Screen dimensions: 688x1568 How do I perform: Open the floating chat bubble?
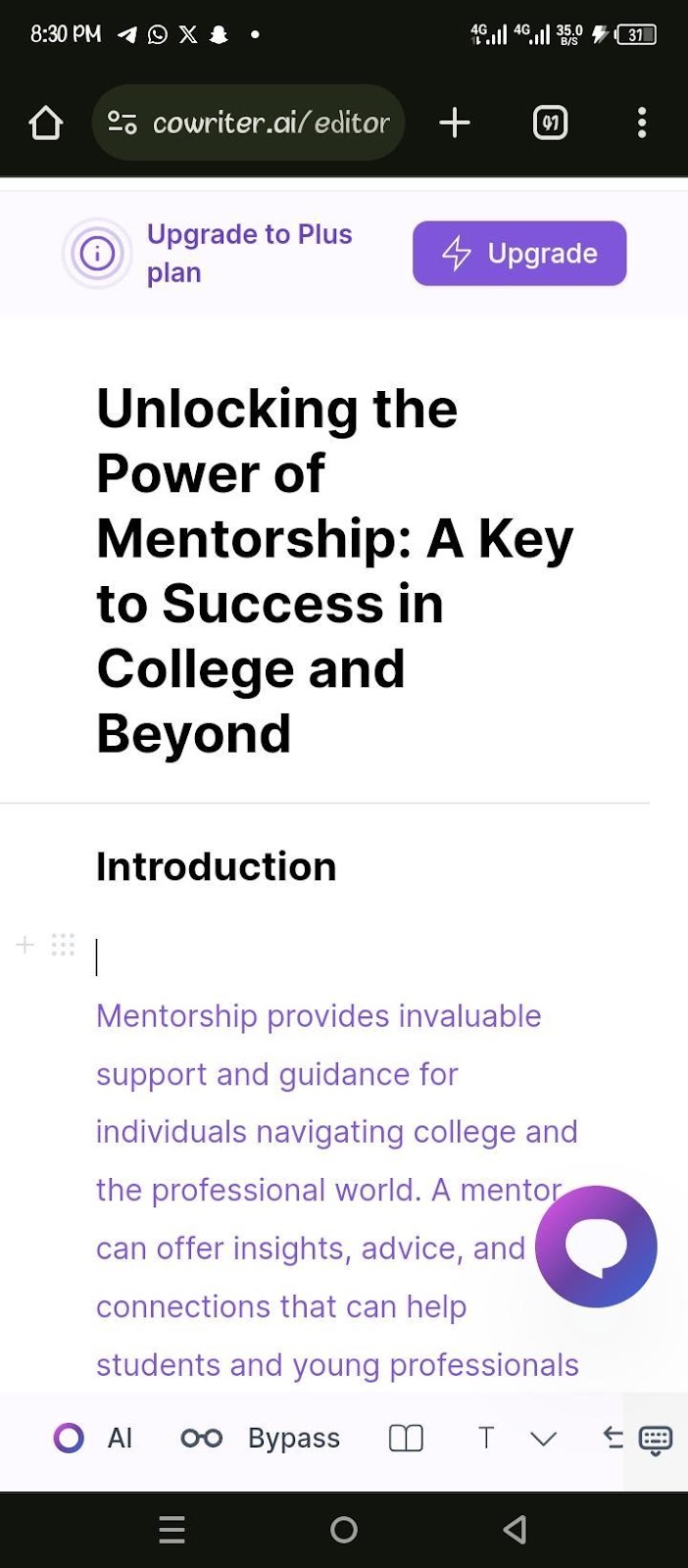pyautogui.click(x=596, y=1246)
